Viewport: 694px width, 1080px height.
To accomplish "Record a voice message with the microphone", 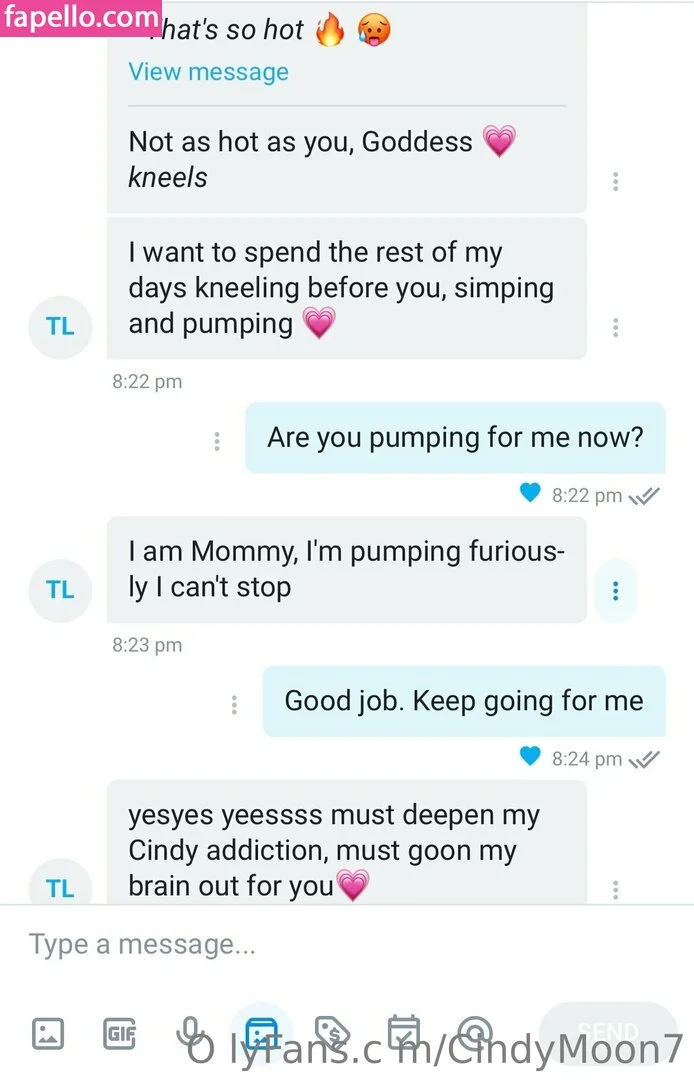I will pyautogui.click(x=190, y=1033).
